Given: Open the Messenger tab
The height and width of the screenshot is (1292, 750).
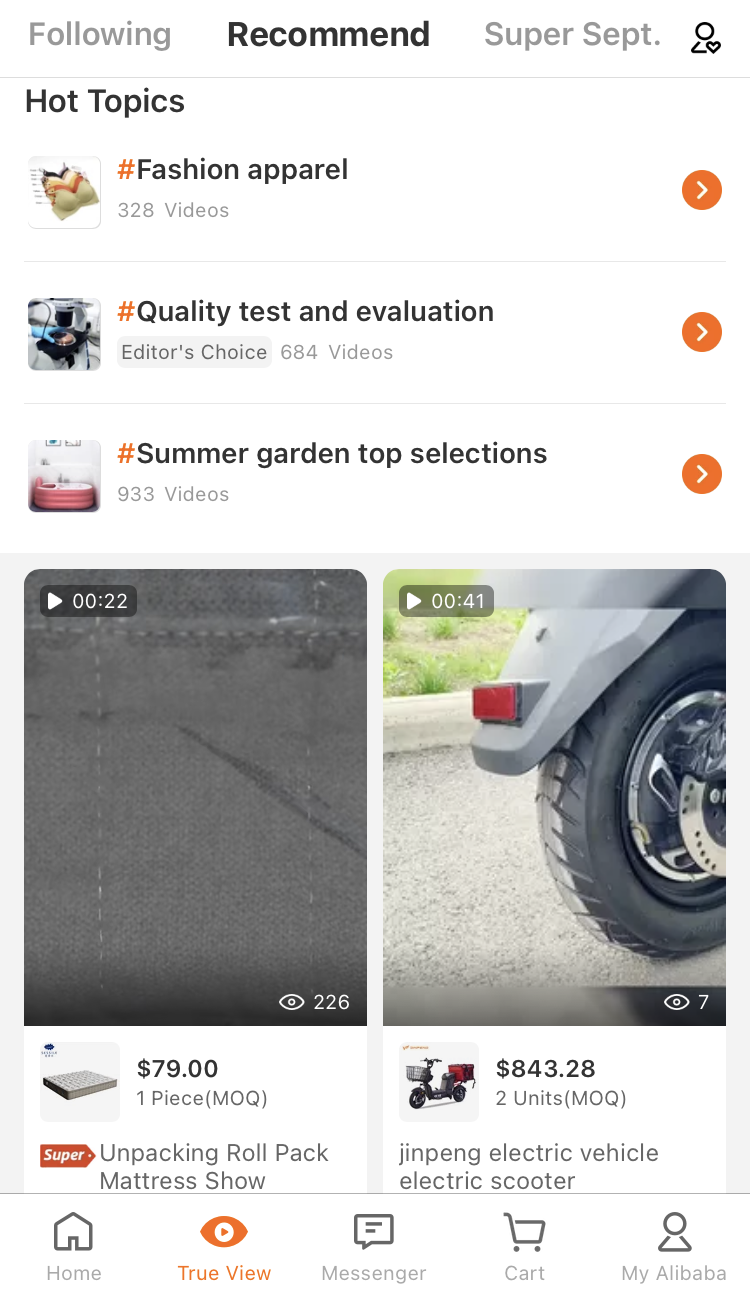Looking at the screenshot, I should coord(374,1246).
